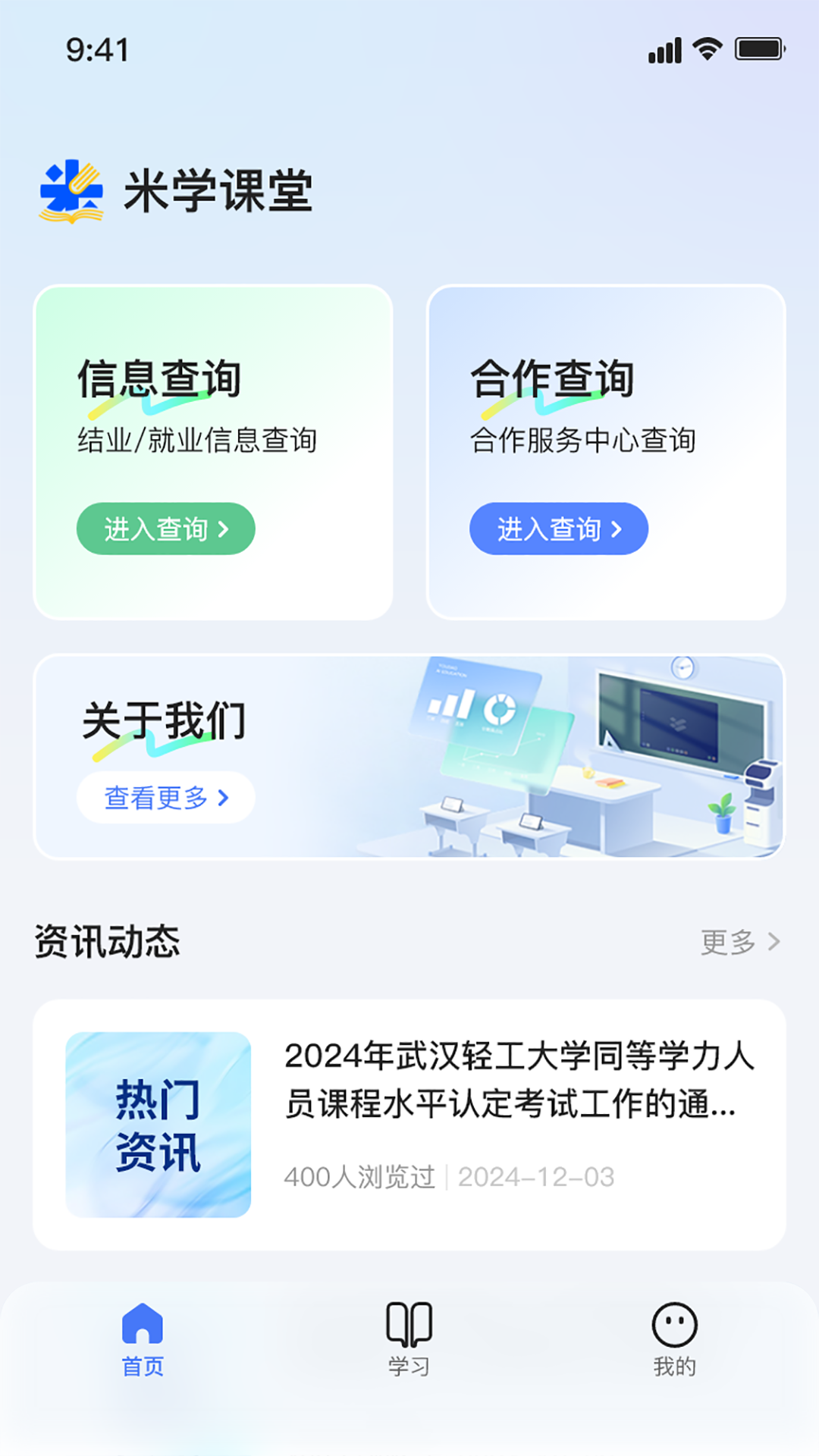Expand 更多 next to 资讯动态
The width and height of the screenshot is (819, 1456).
(738, 941)
